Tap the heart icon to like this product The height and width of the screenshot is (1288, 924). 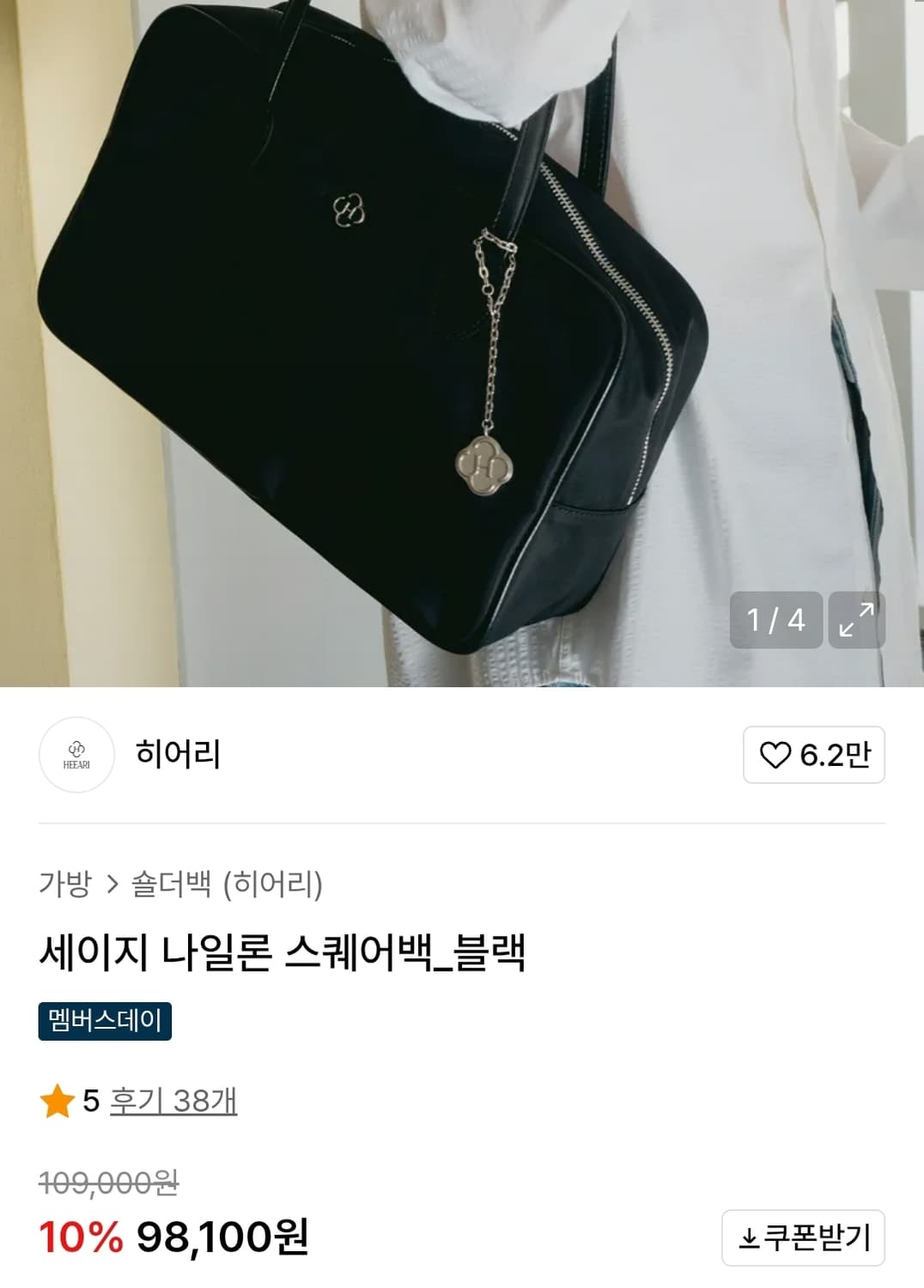tap(777, 756)
